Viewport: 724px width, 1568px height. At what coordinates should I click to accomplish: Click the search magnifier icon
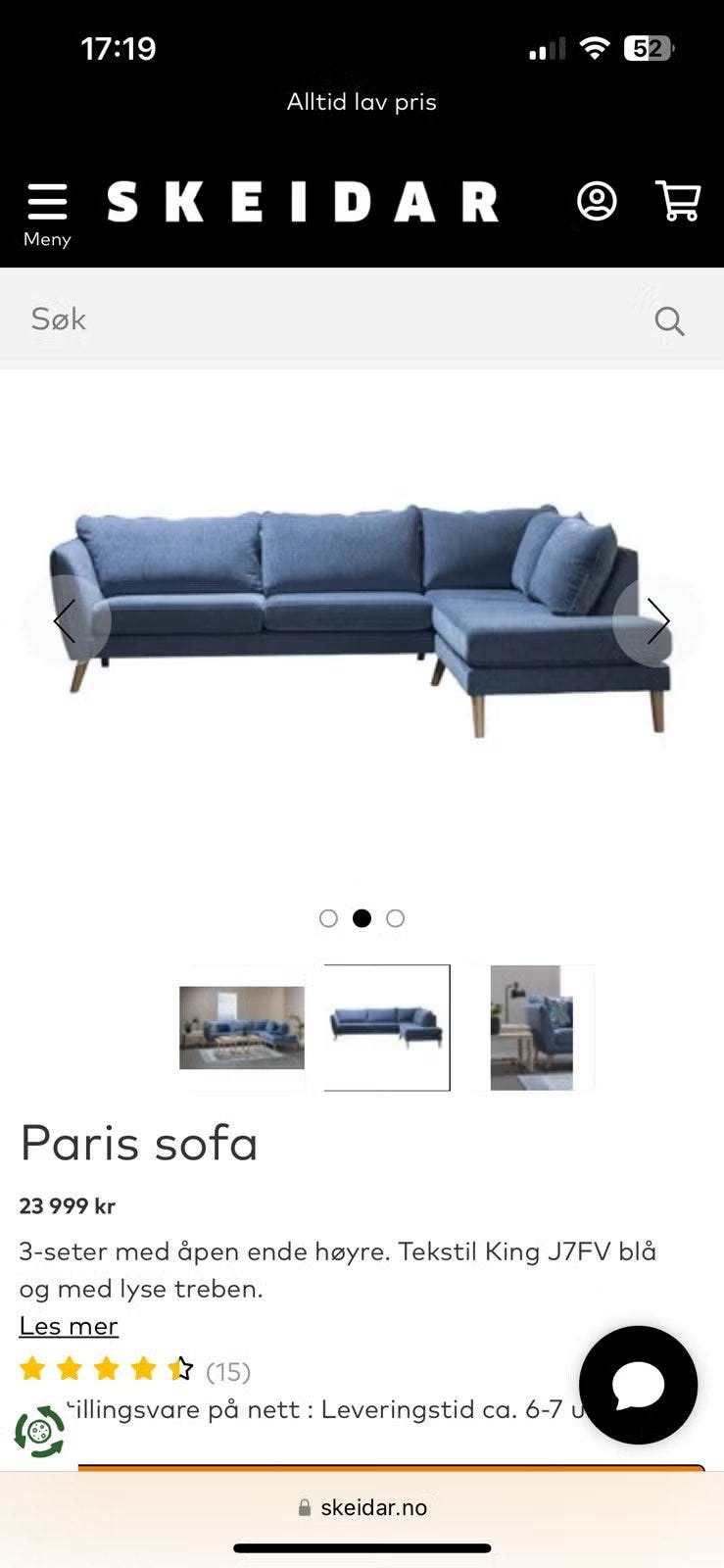pos(669,320)
